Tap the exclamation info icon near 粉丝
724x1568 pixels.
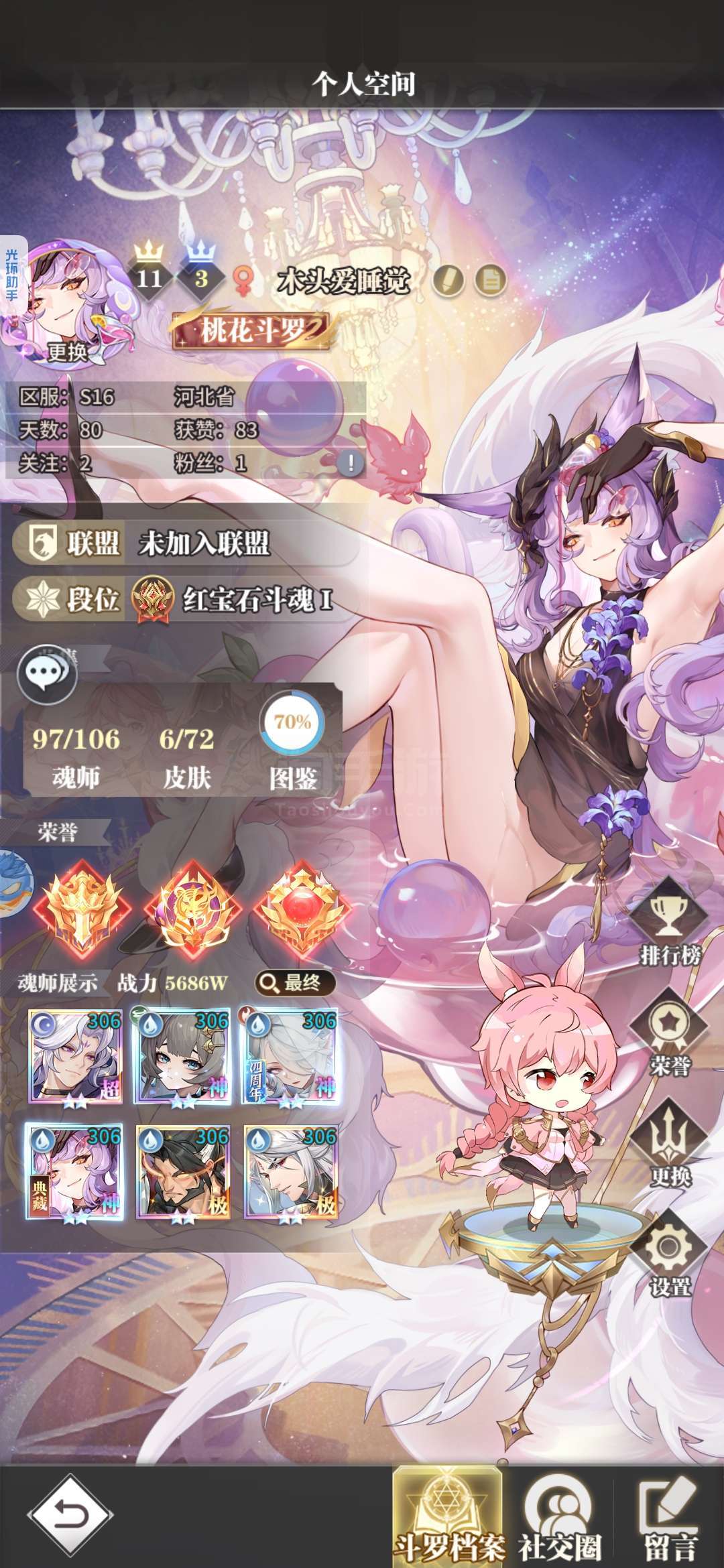(x=350, y=462)
